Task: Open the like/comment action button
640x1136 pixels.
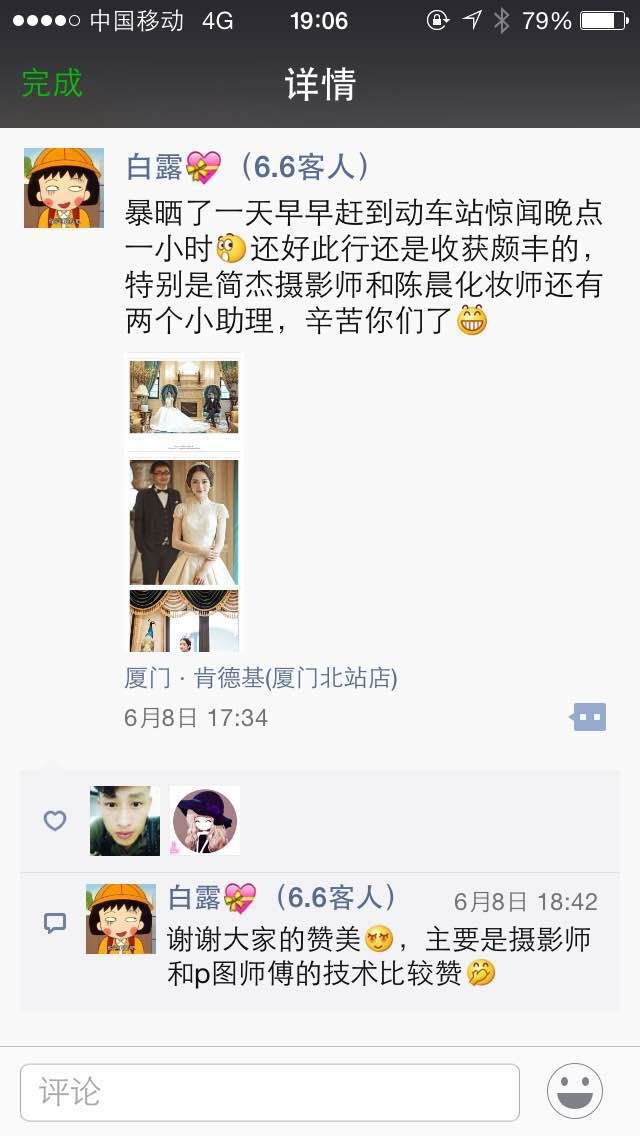Action: coord(588,717)
